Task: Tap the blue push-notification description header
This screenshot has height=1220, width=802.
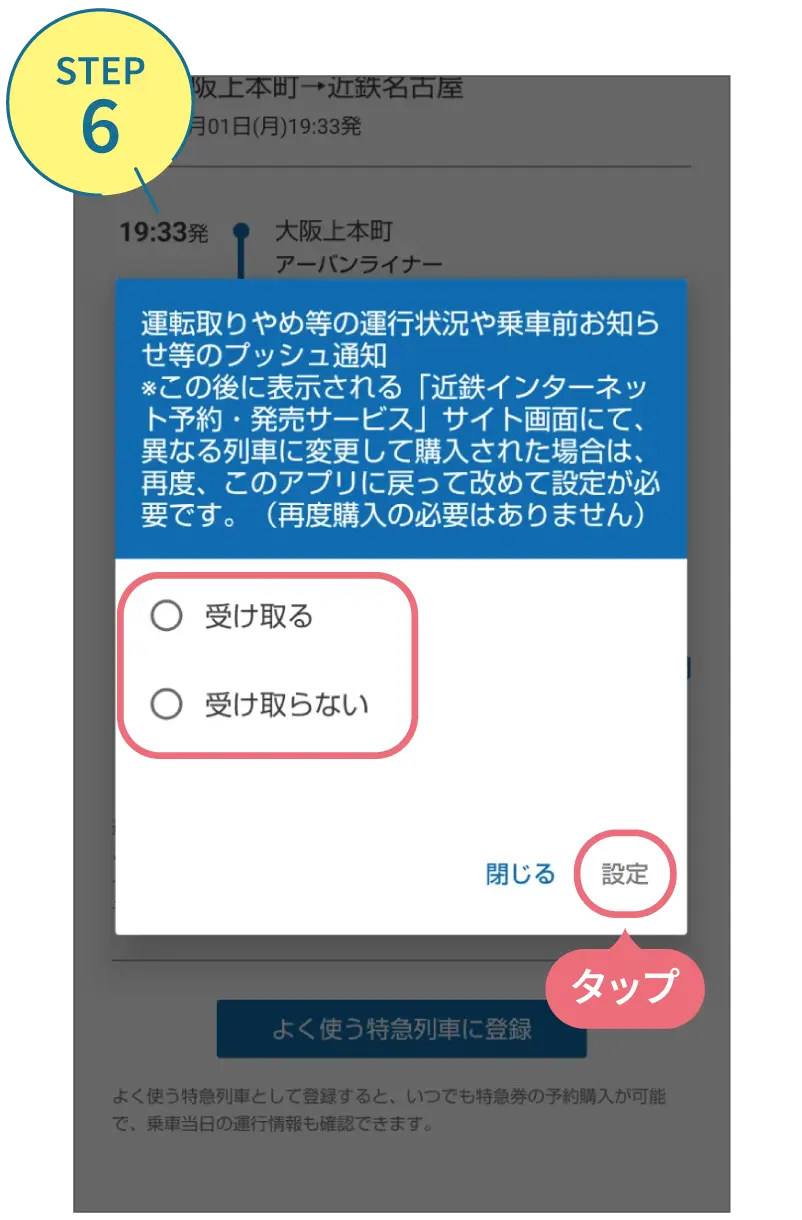Action: point(400,420)
